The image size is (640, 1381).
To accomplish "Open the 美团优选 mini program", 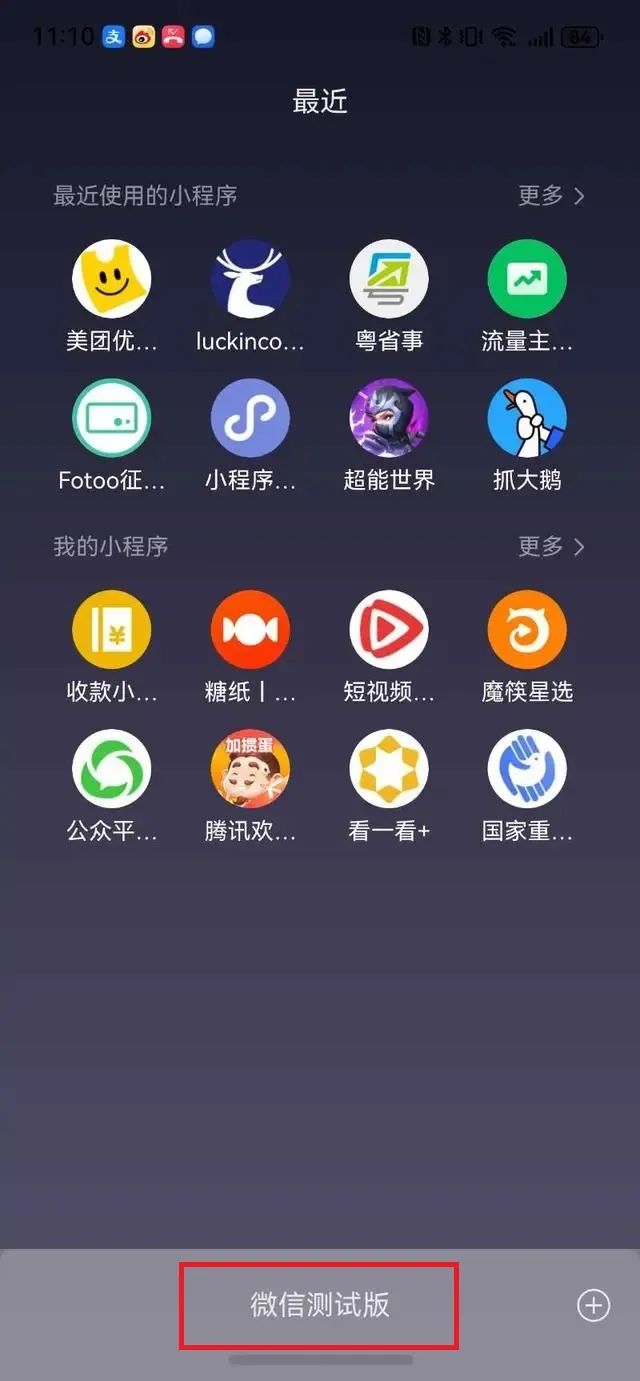I will pos(111,279).
